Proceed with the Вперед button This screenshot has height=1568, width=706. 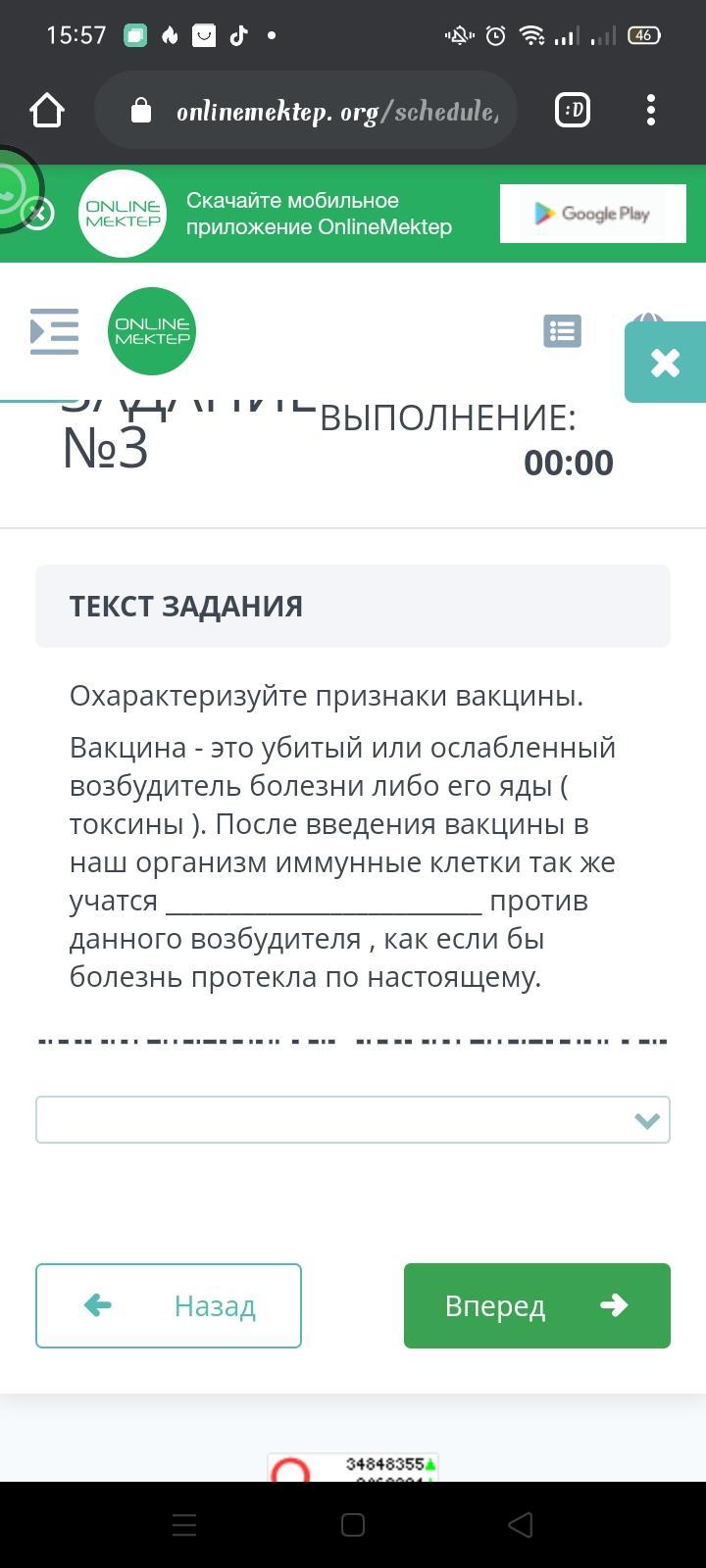537,1305
